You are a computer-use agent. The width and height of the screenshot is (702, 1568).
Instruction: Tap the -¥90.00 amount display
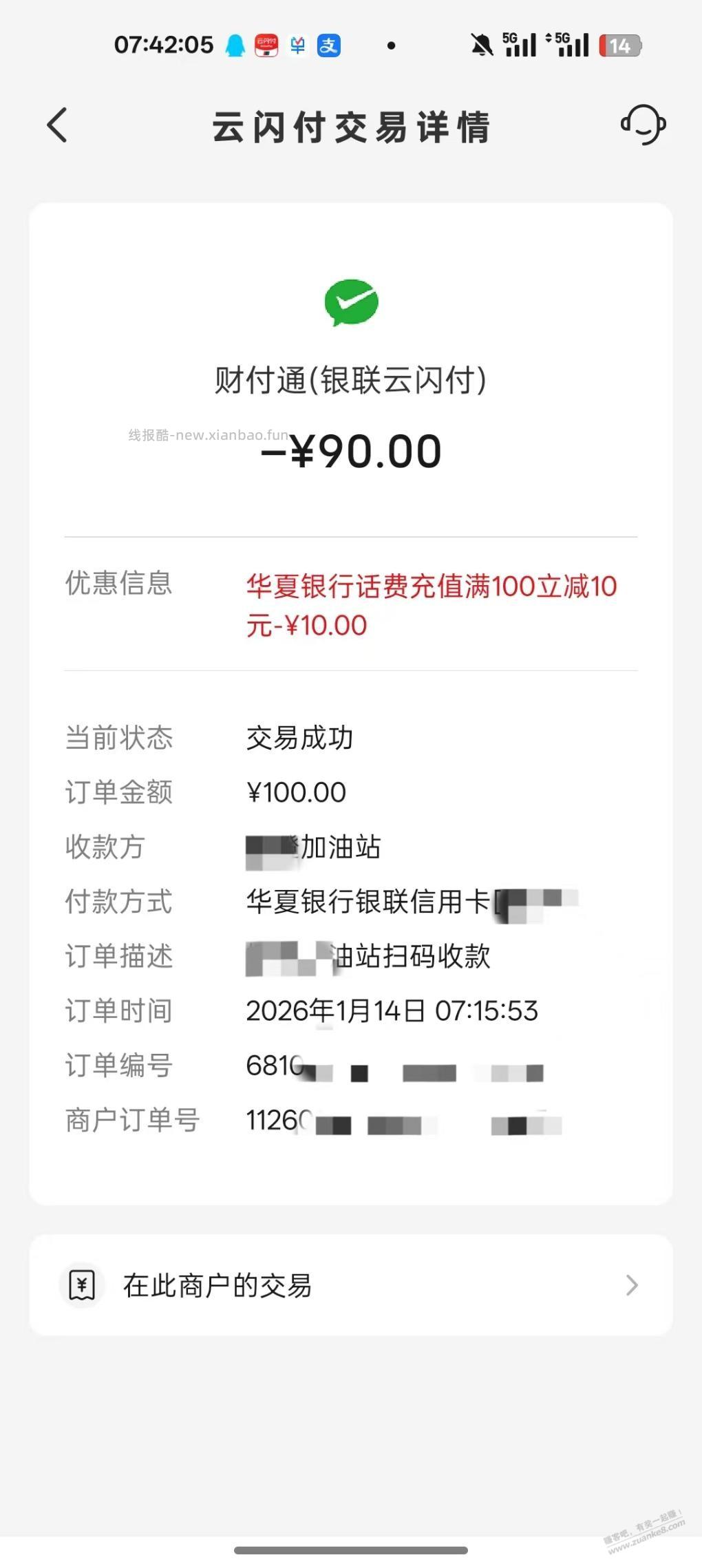(x=351, y=449)
